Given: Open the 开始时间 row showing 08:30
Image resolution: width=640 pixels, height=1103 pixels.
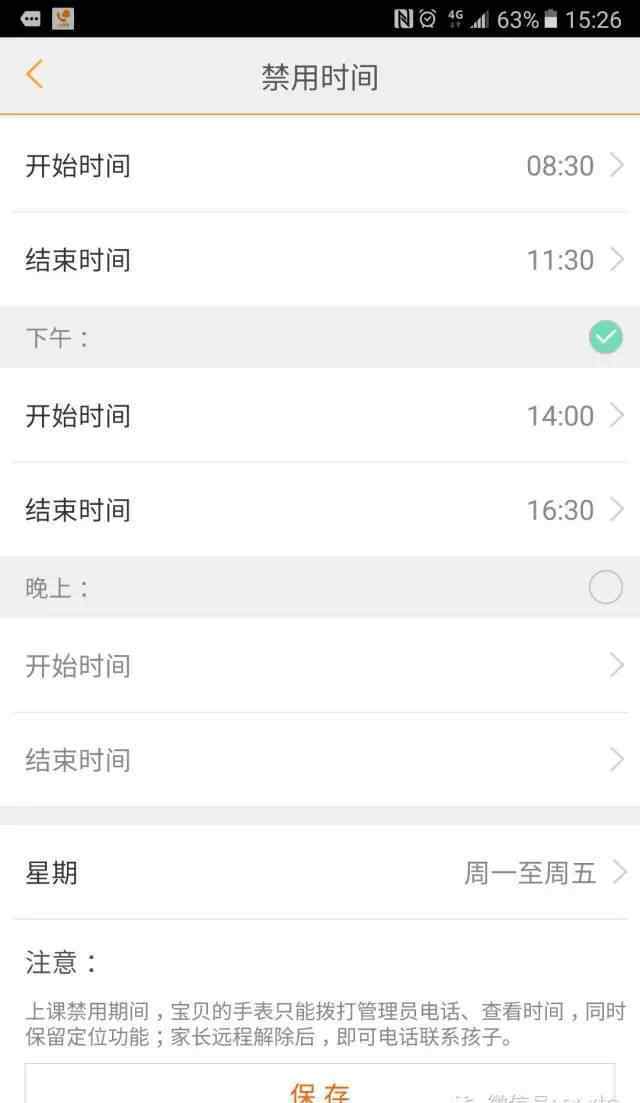Looking at the screenshot, I should coord(320,165).
